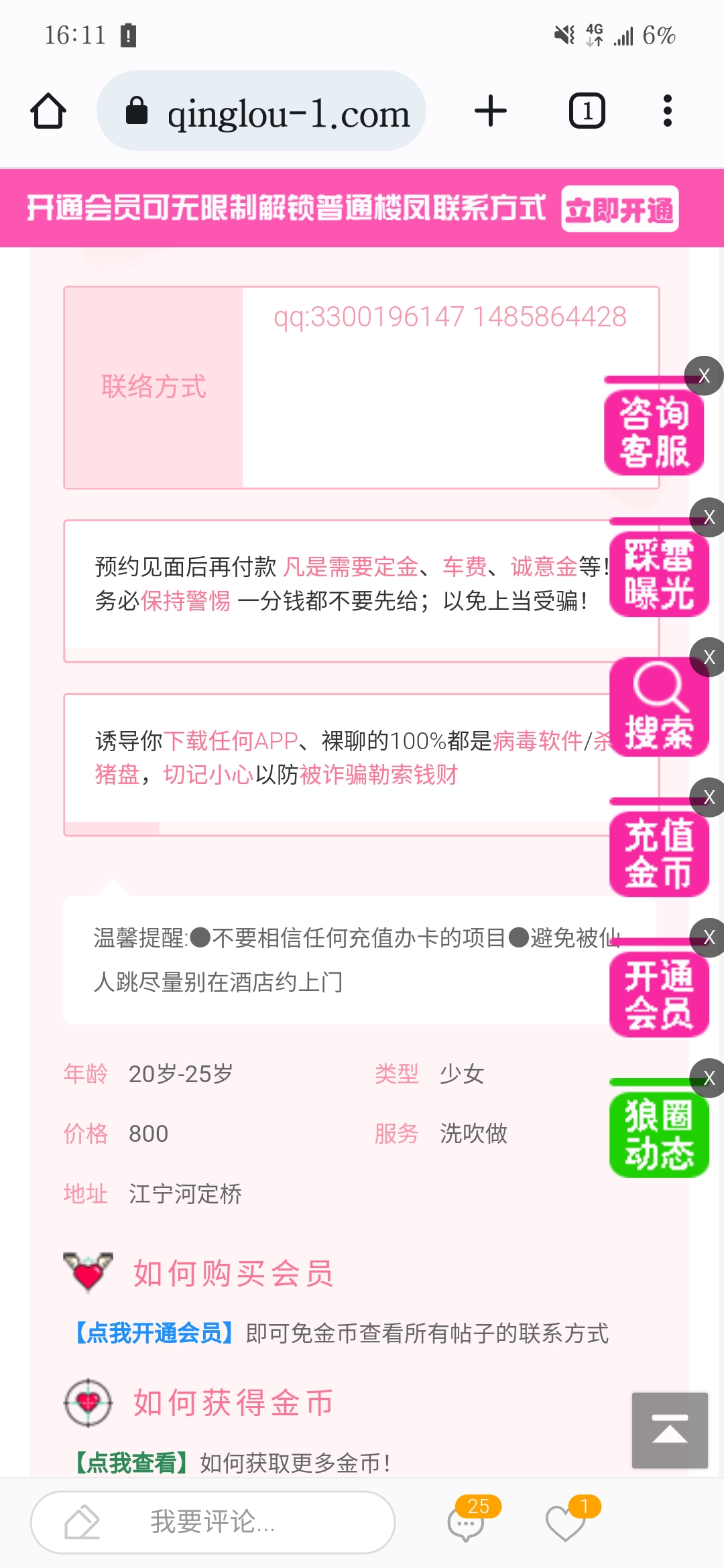
Task: Jump back to the top of the page
Action: 670,1430
